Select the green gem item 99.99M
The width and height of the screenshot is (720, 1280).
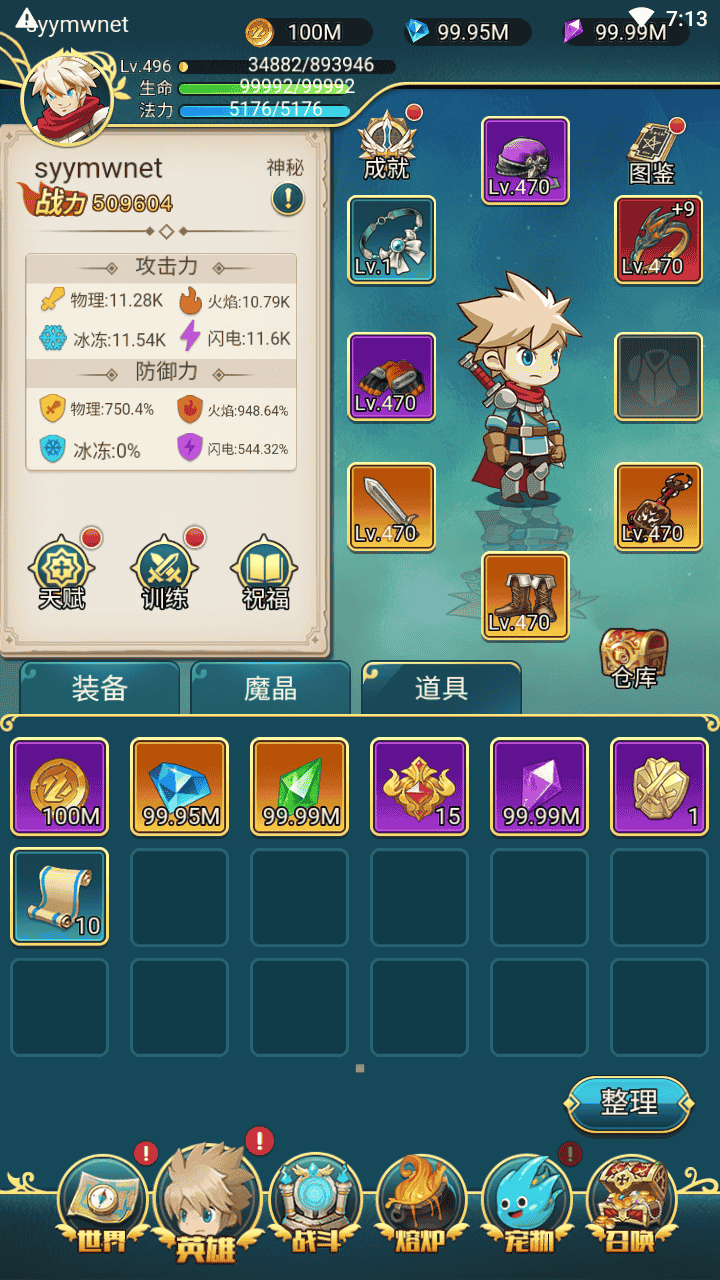pyautogui.click(x=299, y=786)
